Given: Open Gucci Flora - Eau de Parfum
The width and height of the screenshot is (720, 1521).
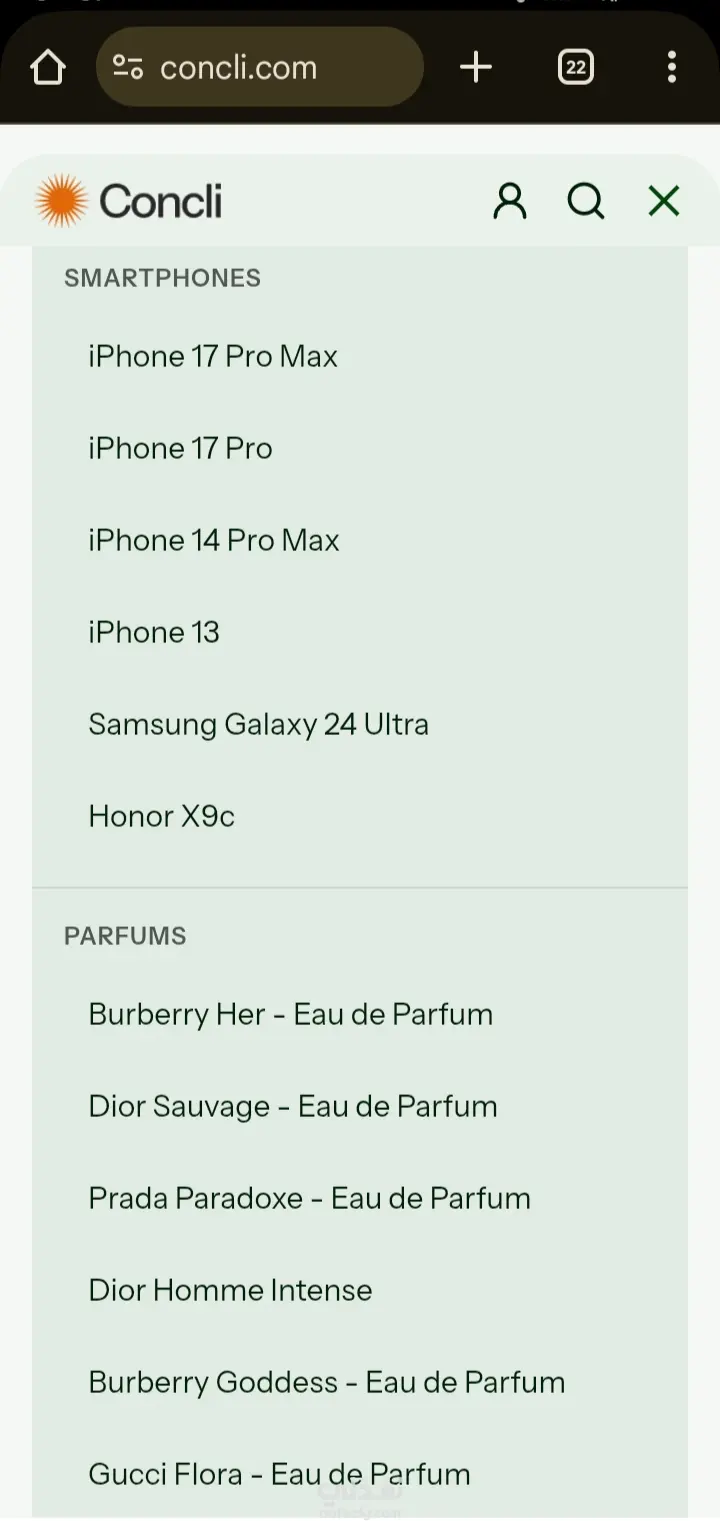Looking at the screenshot, I should [279, 1475].
